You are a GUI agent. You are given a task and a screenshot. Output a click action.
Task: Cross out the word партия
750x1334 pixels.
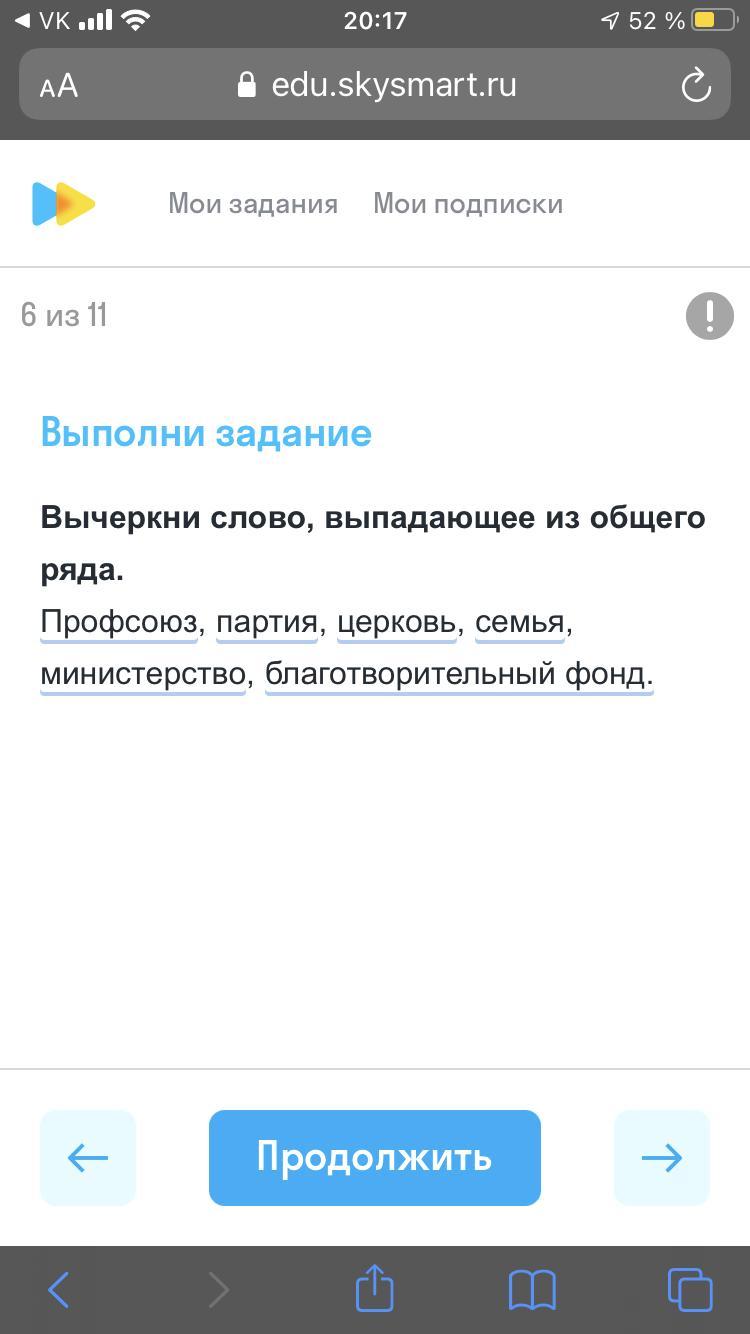tap(266, 622)
